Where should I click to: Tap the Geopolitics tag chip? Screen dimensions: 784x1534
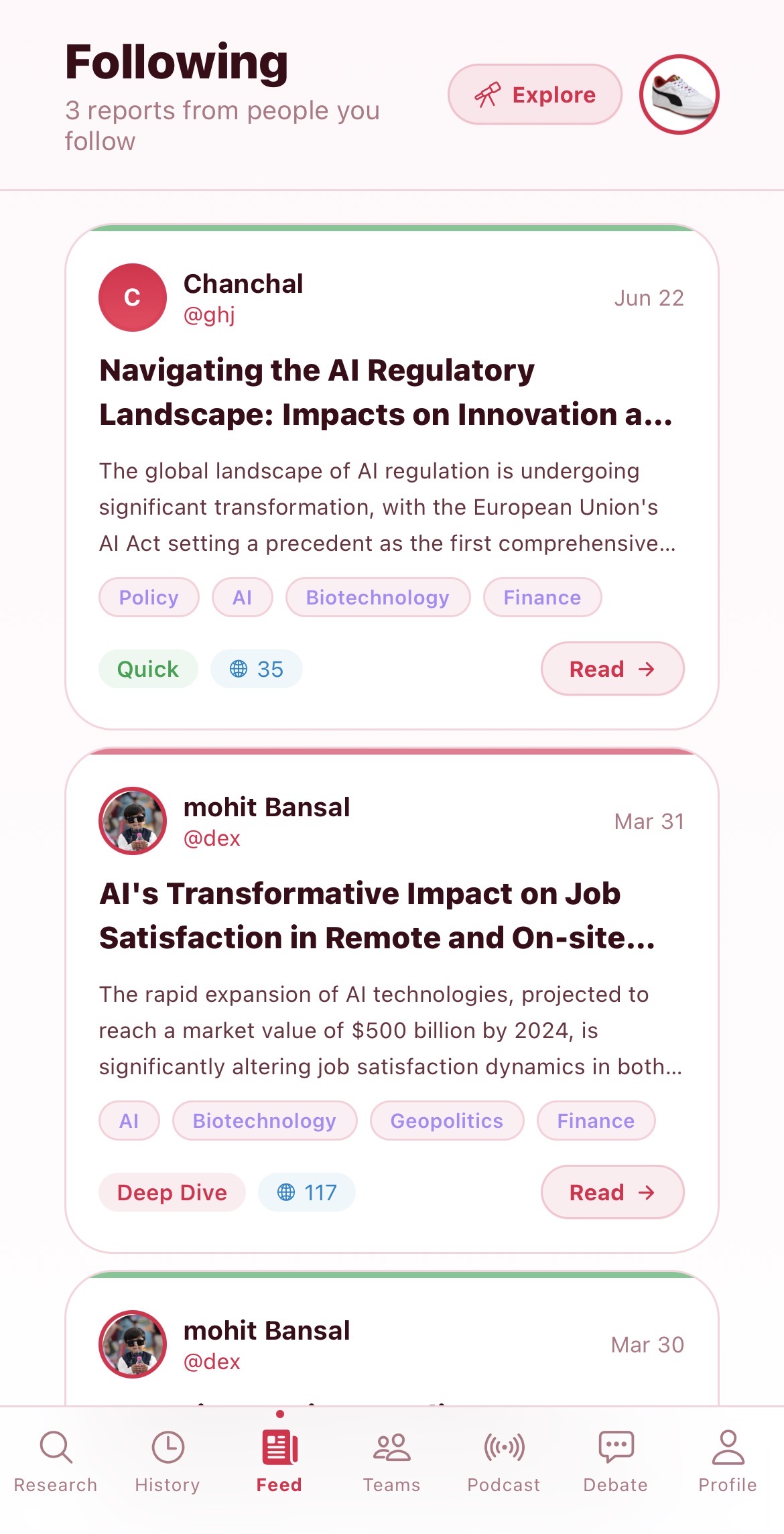(447, 1121)
